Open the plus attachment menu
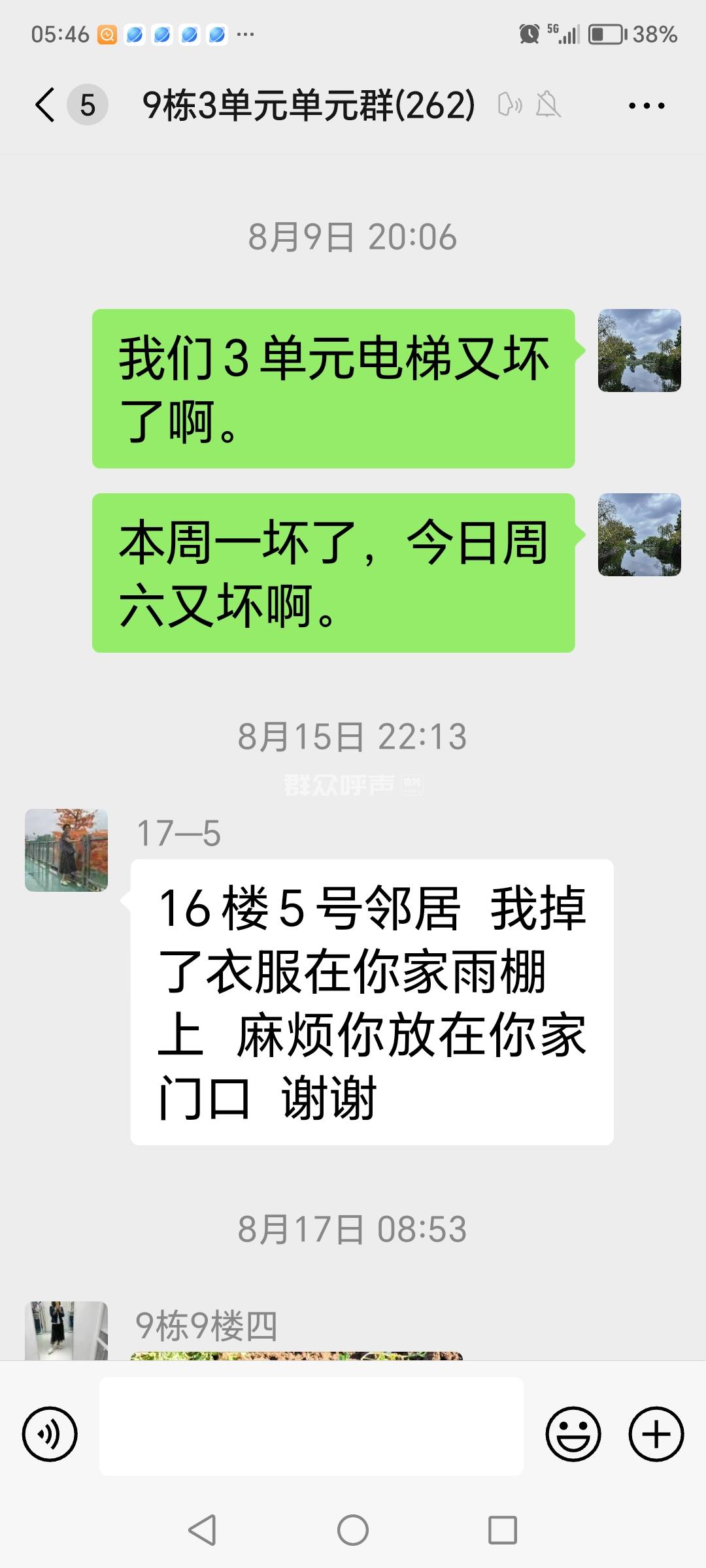Viewport: 706px width, 1568px height. click(x=656, y=1434)
